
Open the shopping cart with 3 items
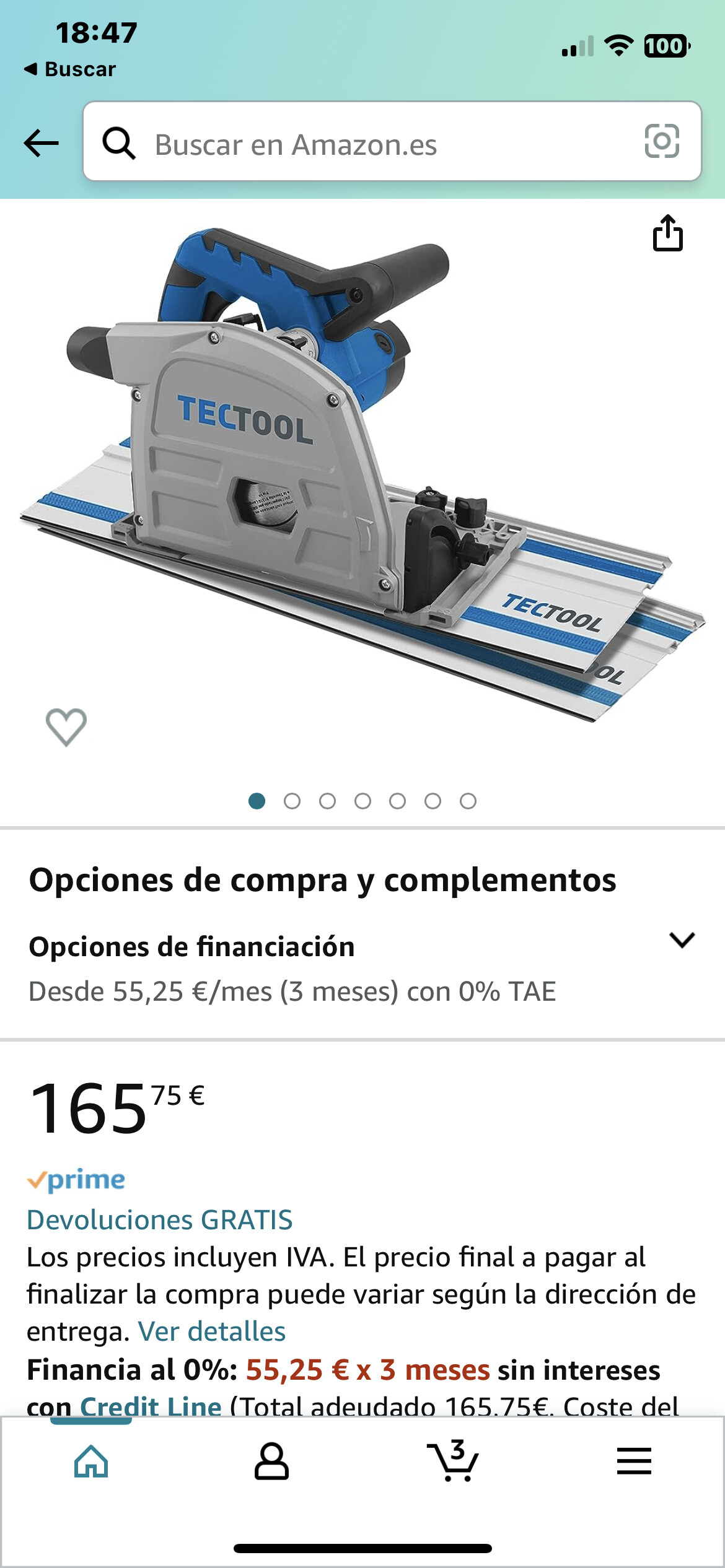point(452,1460)
